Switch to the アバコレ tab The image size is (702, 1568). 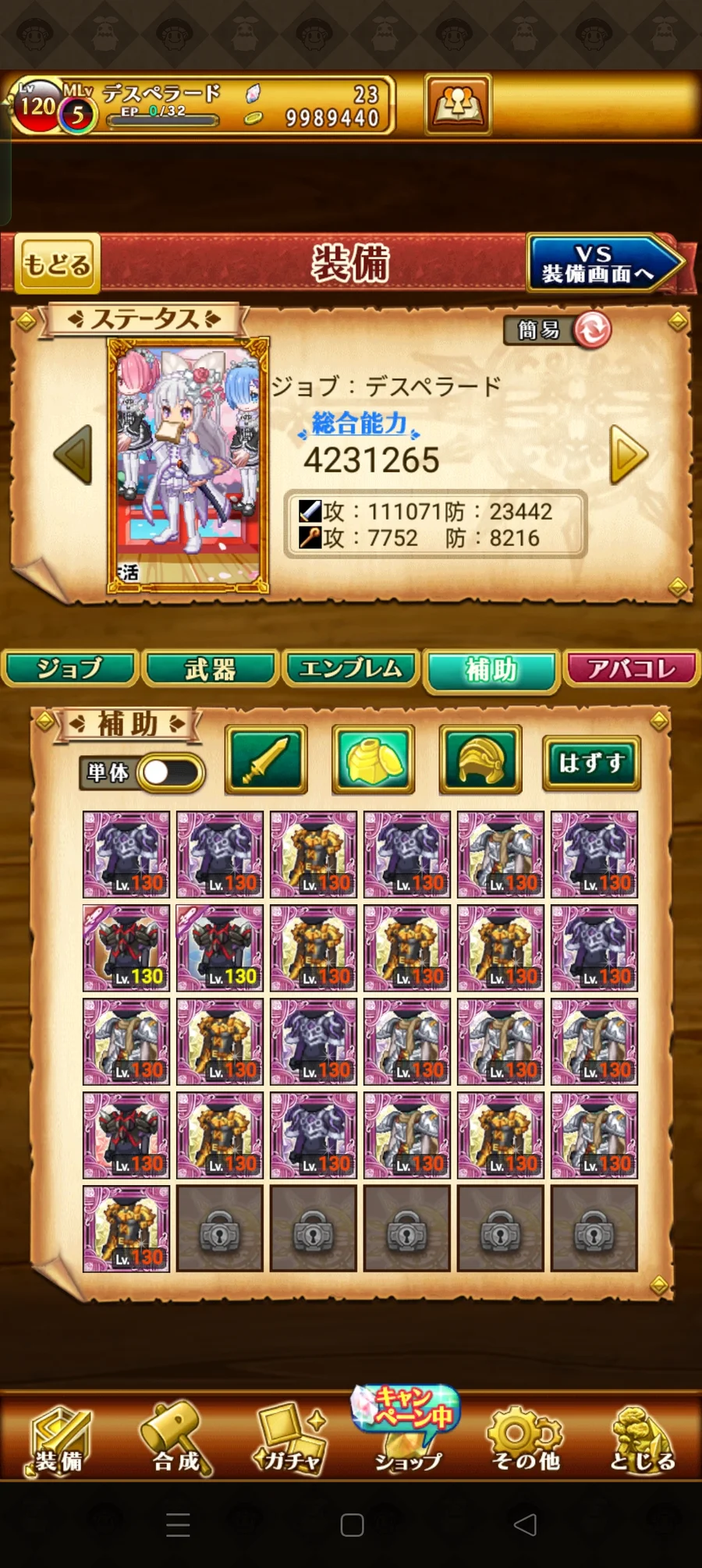pos(632,669)
